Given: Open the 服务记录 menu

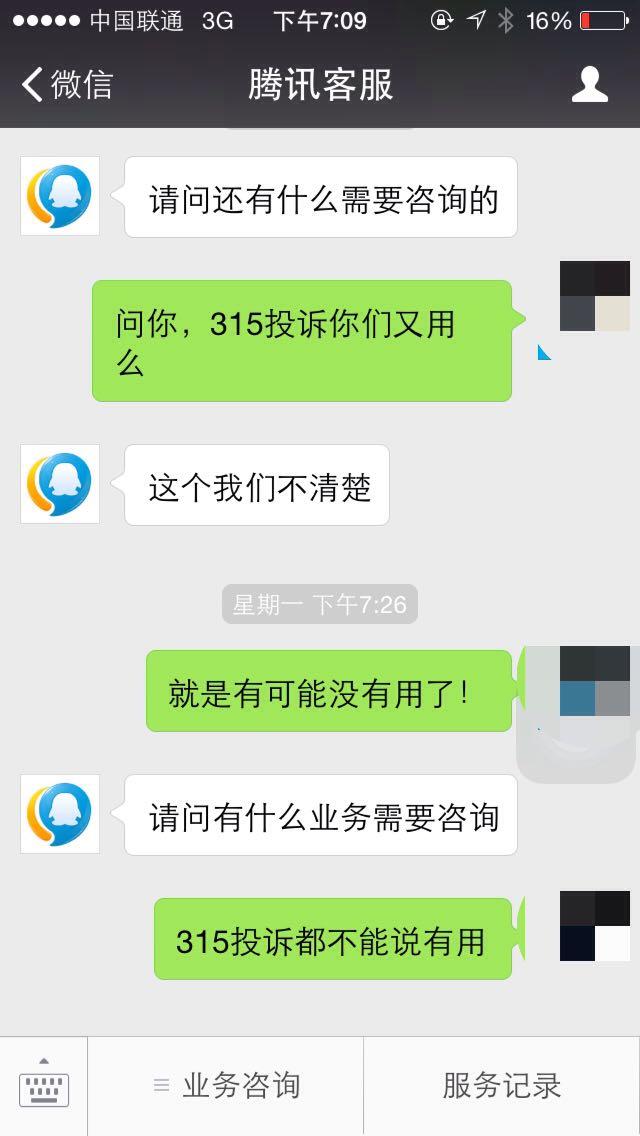Looking at the screenshot, I should 501,1086.
